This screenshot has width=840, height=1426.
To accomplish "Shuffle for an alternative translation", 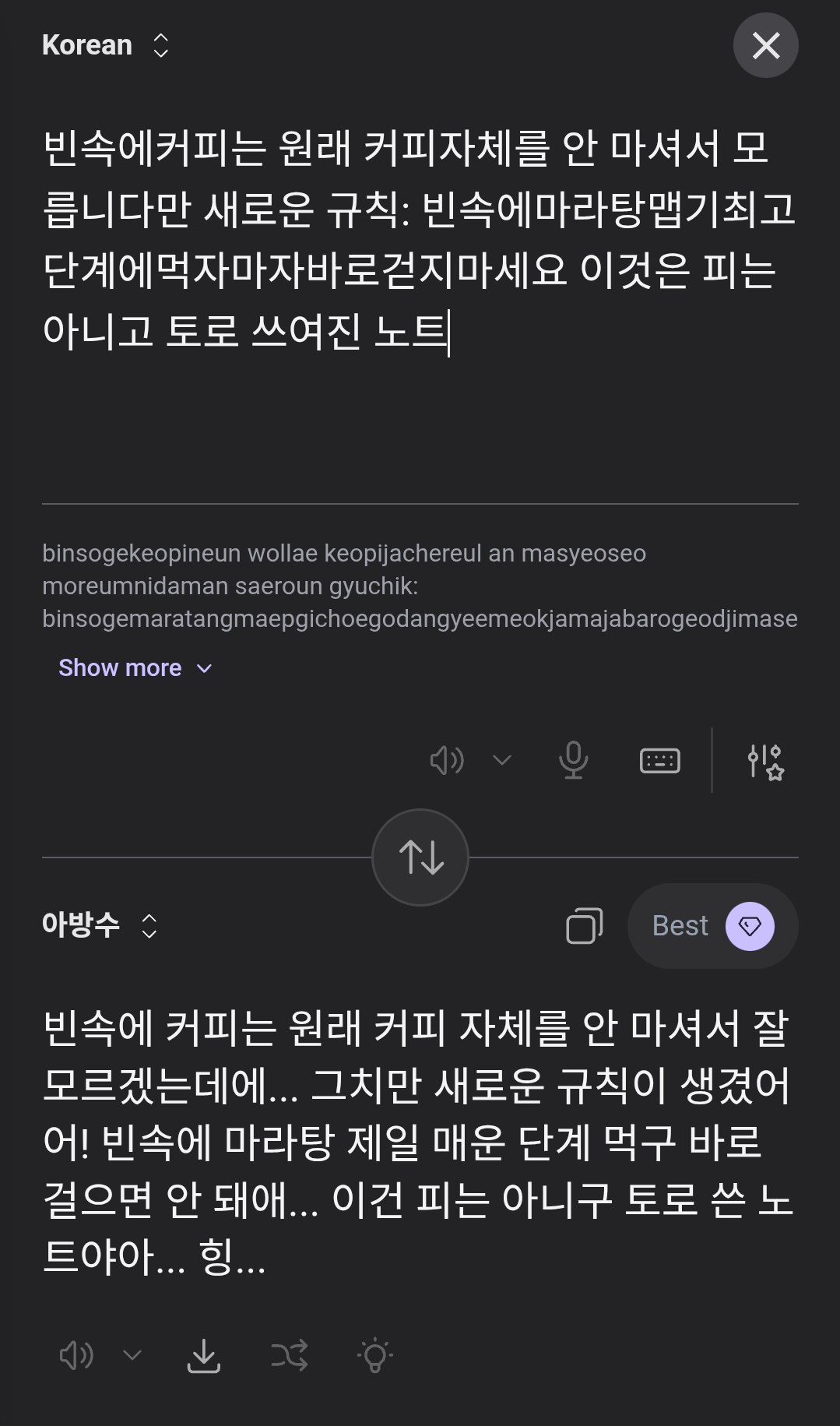I will tap(290, 1356).
